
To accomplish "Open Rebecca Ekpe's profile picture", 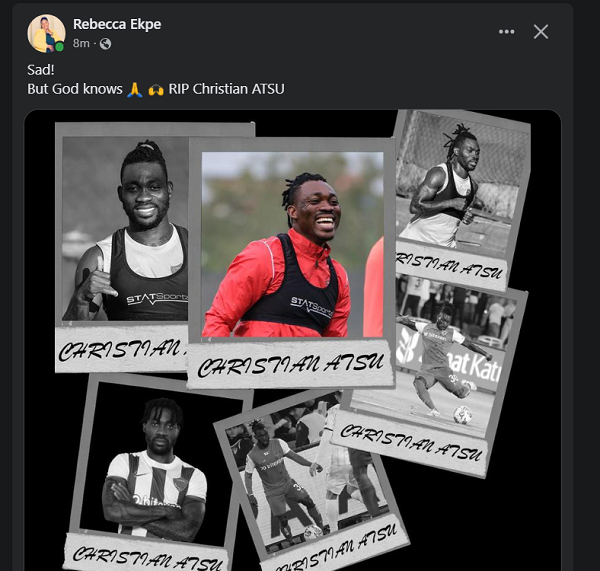I will pyautogui.click(x=46, y=32).
